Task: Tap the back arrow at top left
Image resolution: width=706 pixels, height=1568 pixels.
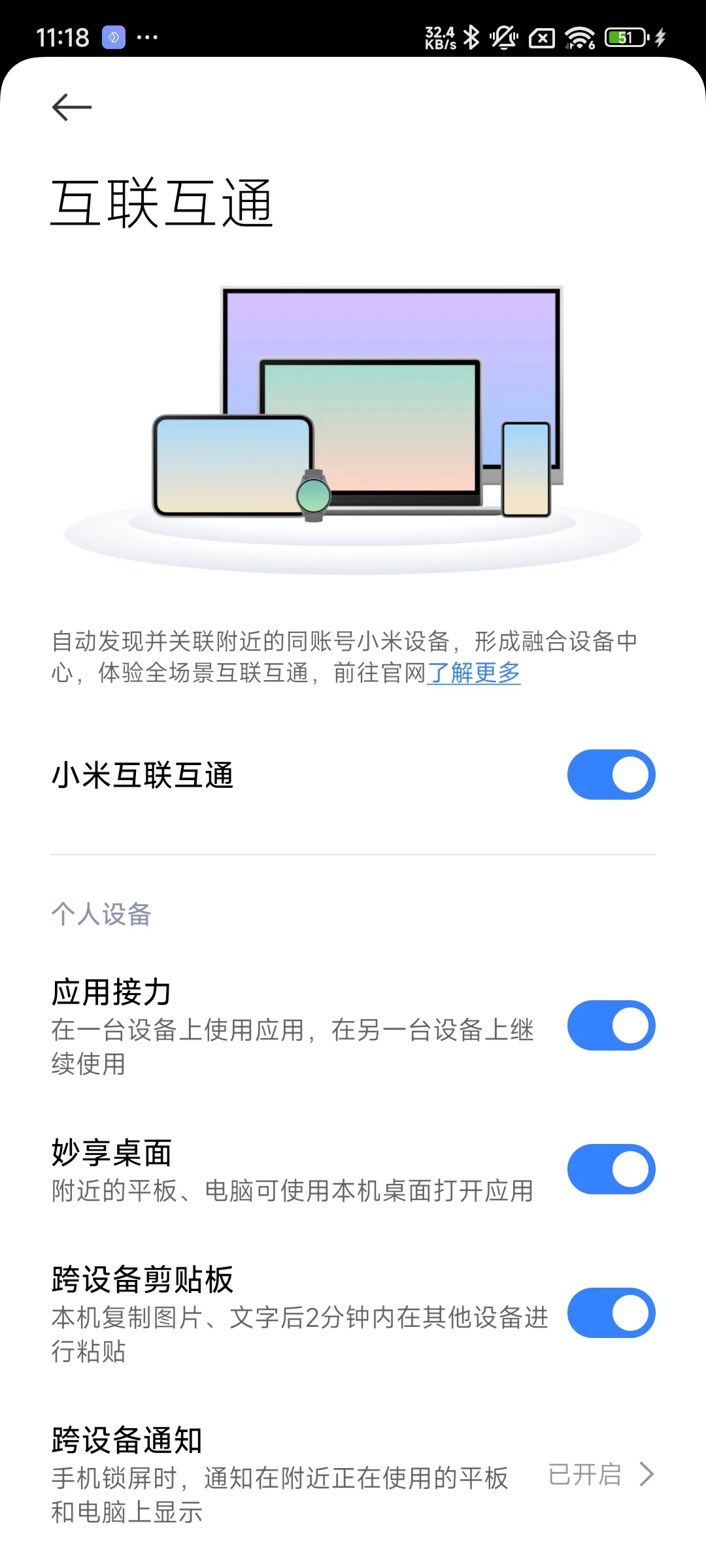Action: pyautogui.click(x=71, y=106)
